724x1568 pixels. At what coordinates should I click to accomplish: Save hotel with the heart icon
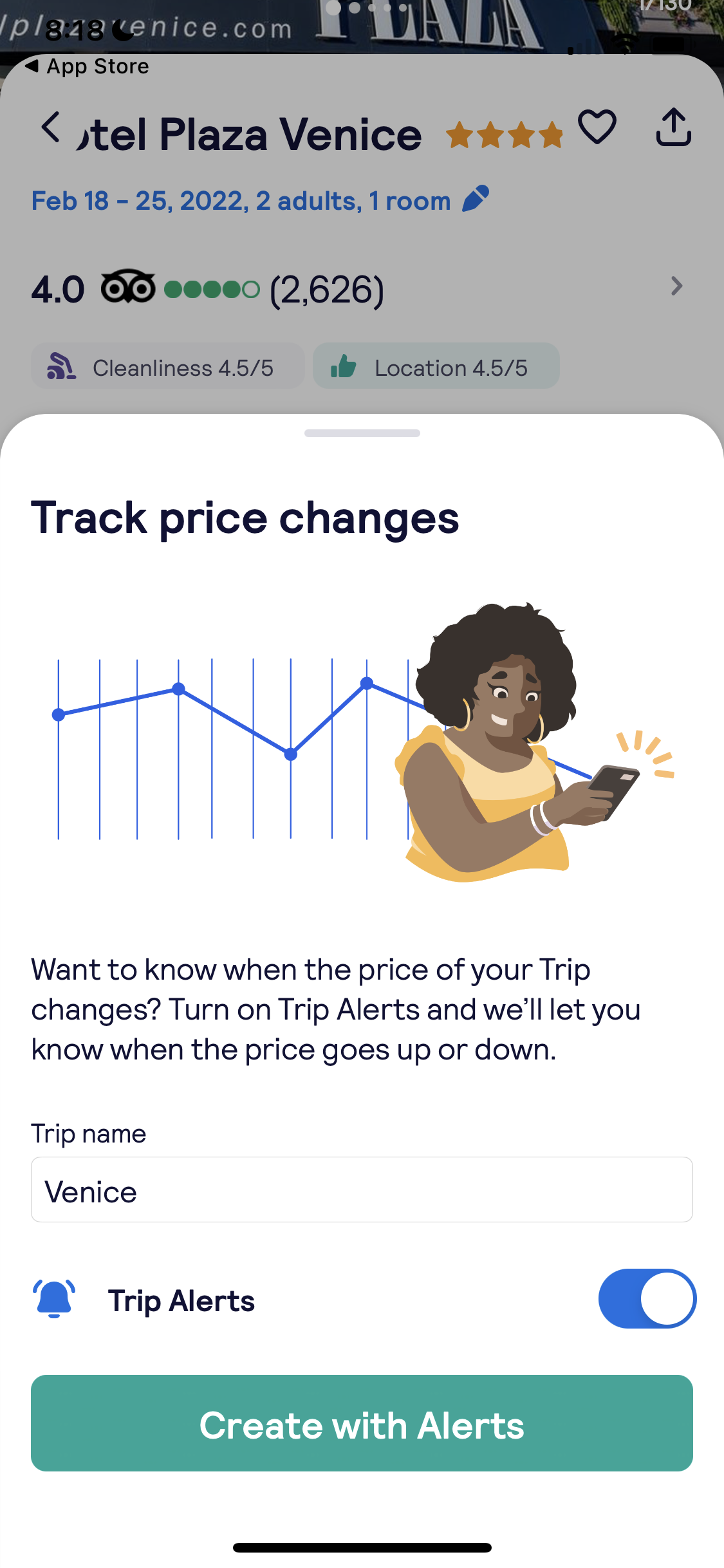tap(597, 127)
